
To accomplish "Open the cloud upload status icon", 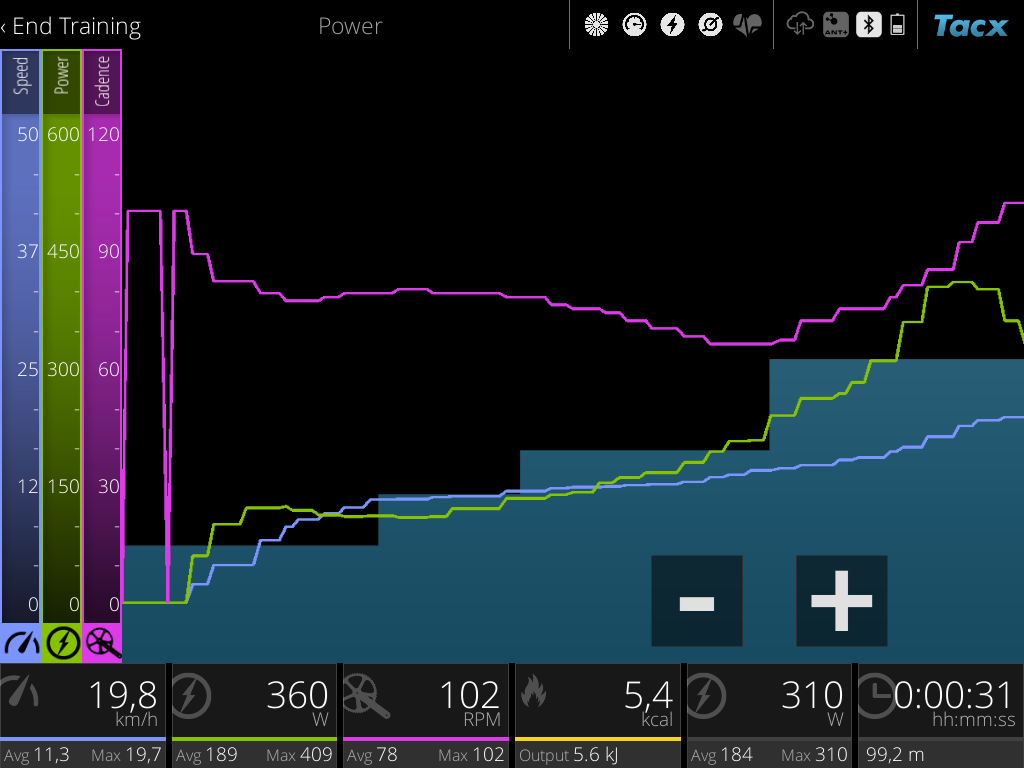I will [800, 25].
